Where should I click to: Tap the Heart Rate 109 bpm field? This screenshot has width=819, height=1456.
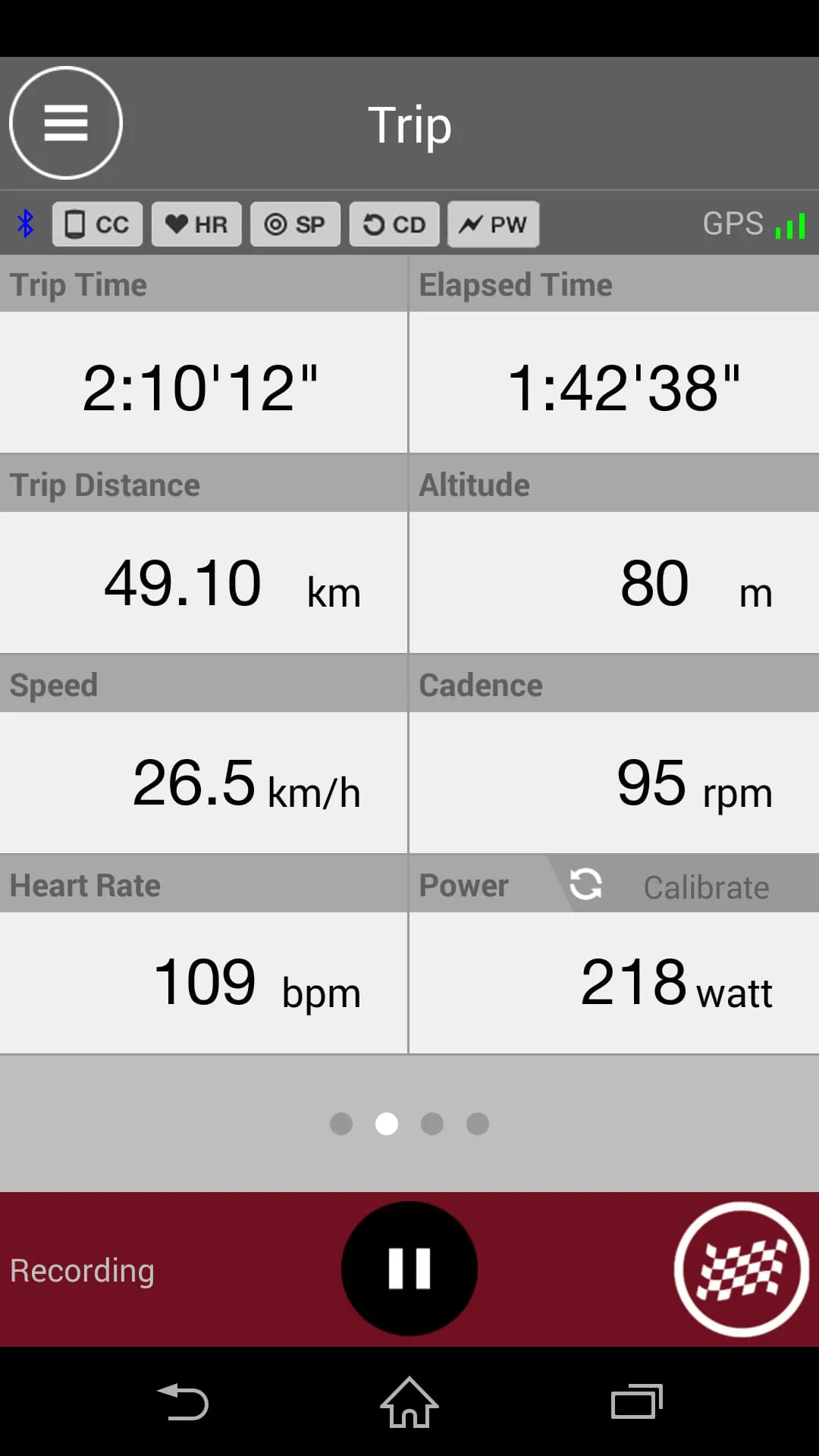pos(205,982)
